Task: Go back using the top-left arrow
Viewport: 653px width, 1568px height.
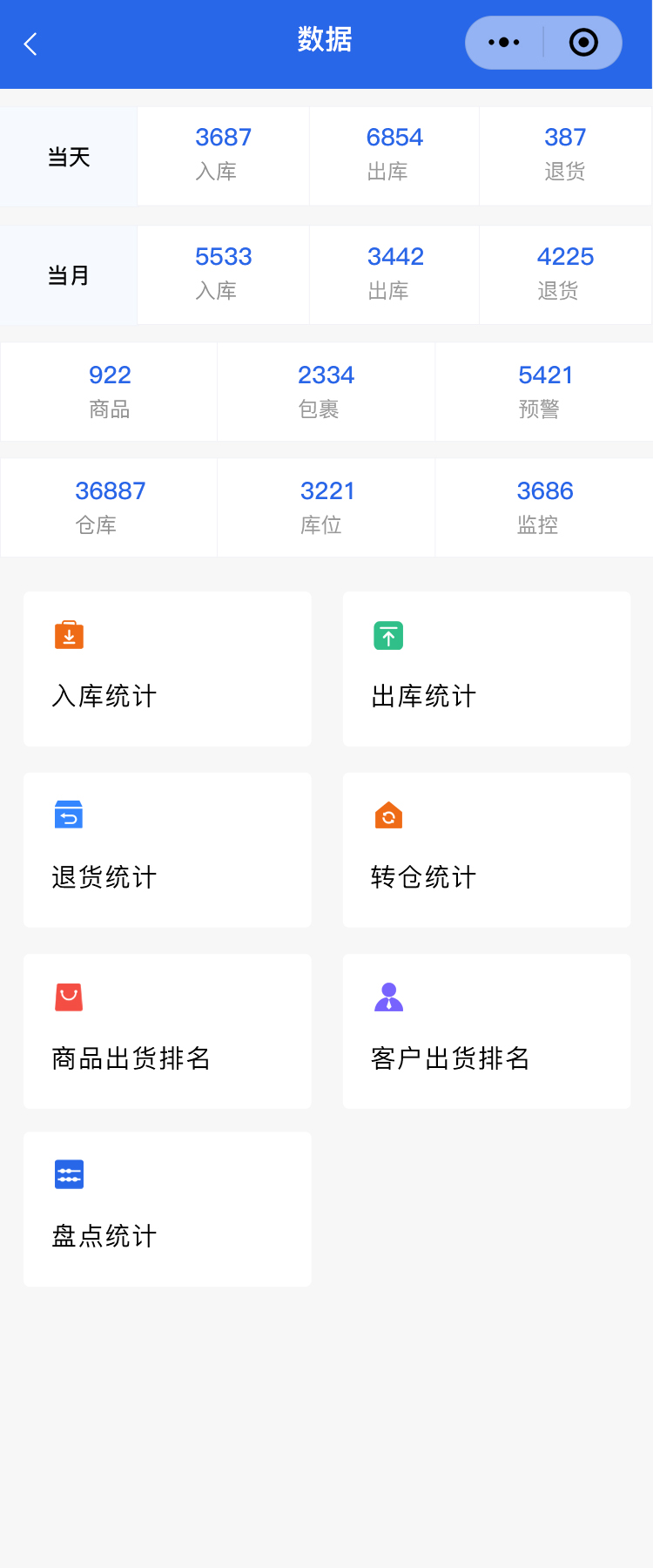Action: click(31, 44)
